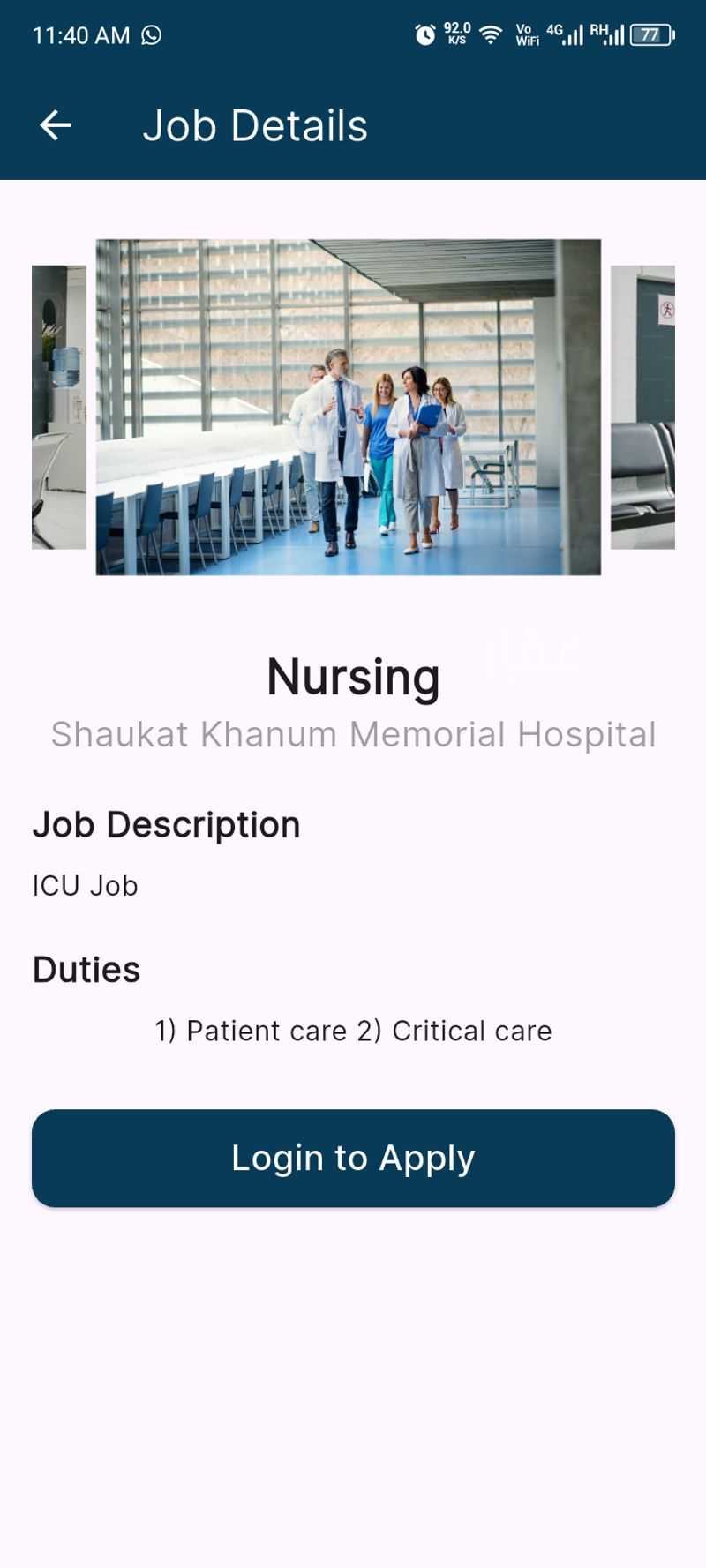Go back from Job Details
This screenshot has height=1568, width=706.
click(x=56, y=125)
